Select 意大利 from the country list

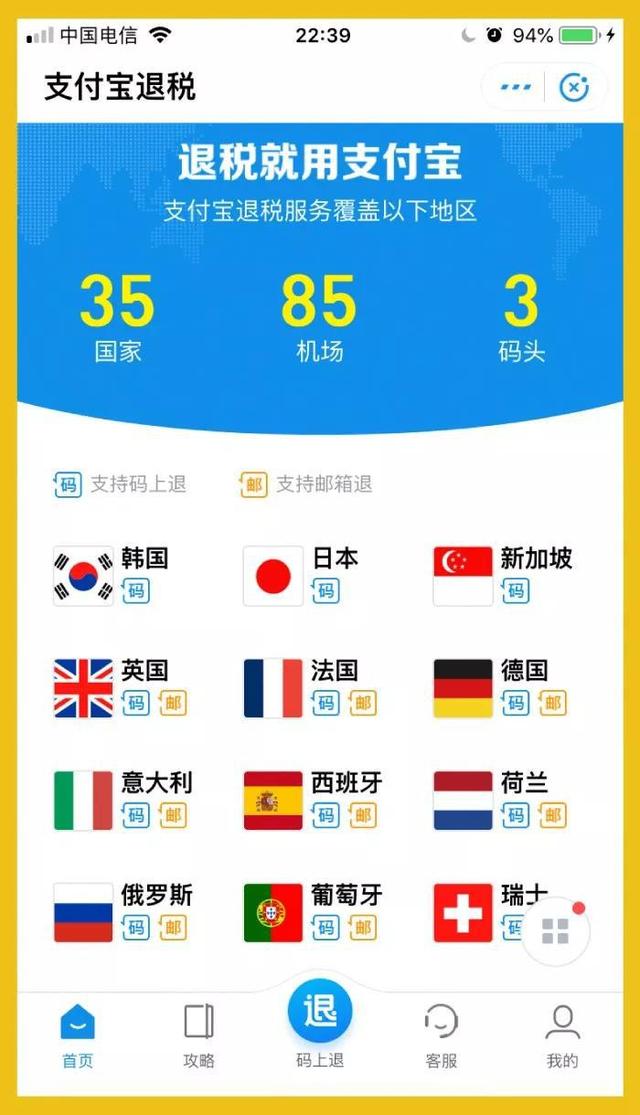[112, 799]
